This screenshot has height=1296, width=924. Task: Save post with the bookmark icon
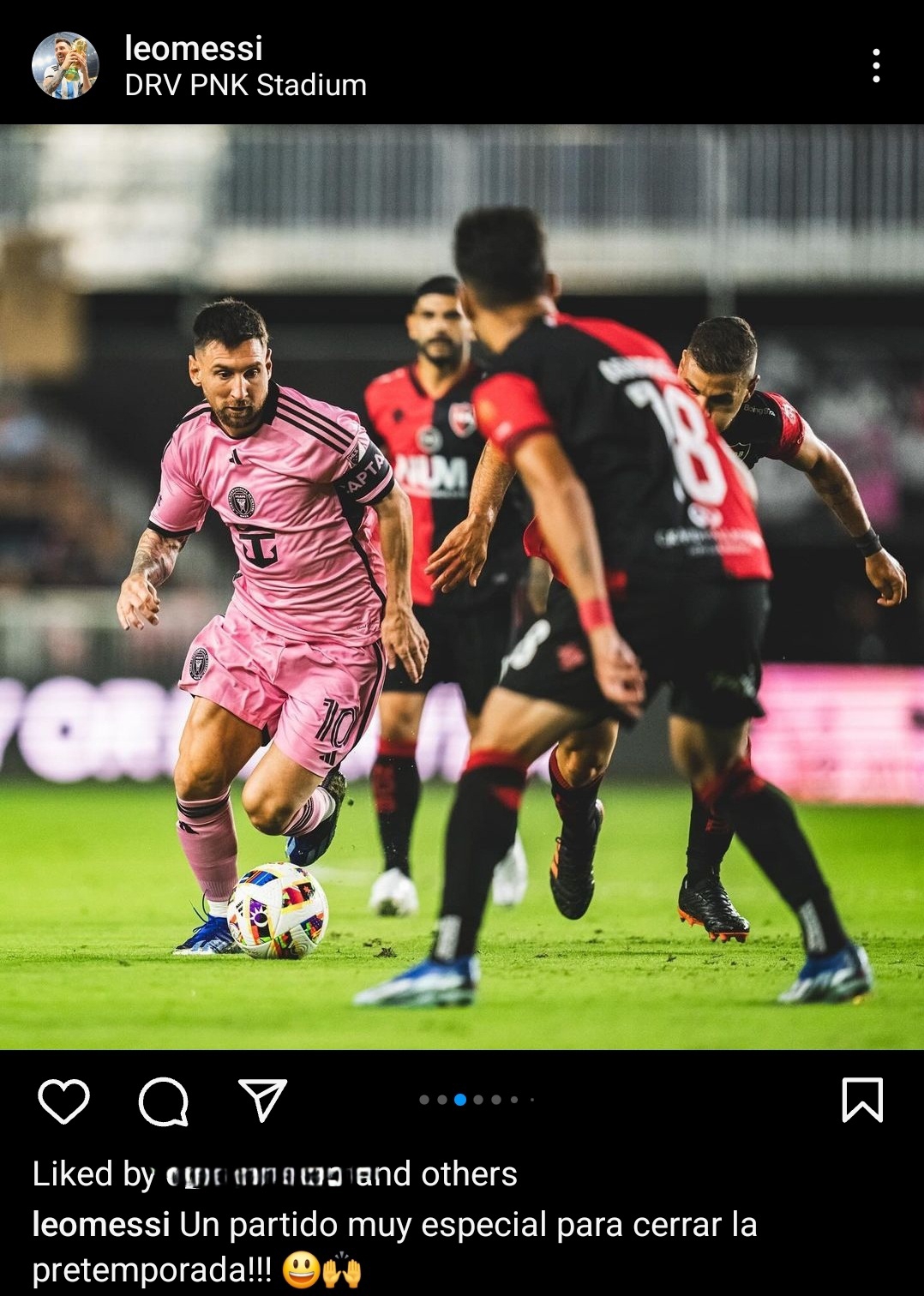(x=861, y=1101)
